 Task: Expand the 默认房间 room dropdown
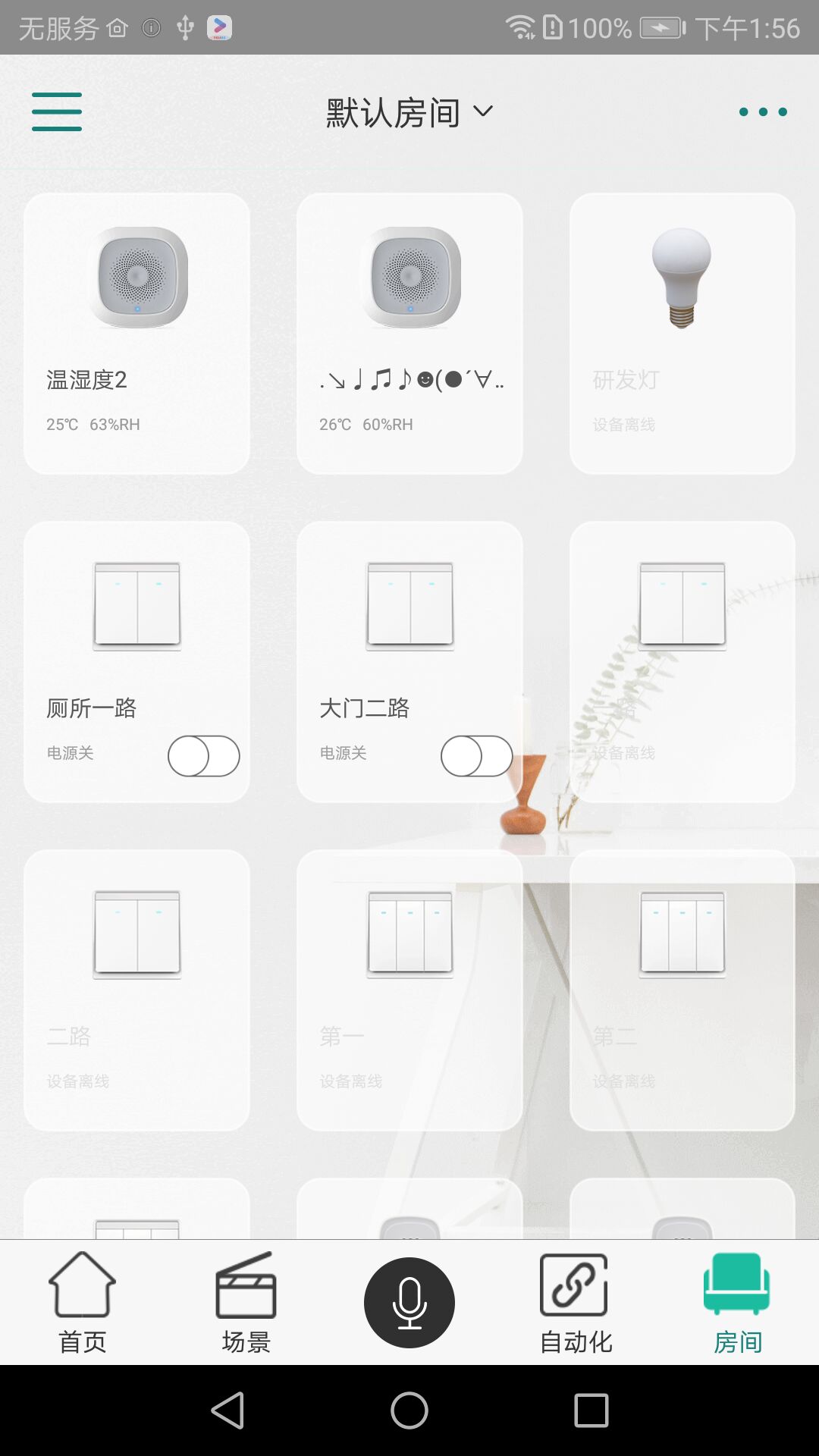[409, 113]
